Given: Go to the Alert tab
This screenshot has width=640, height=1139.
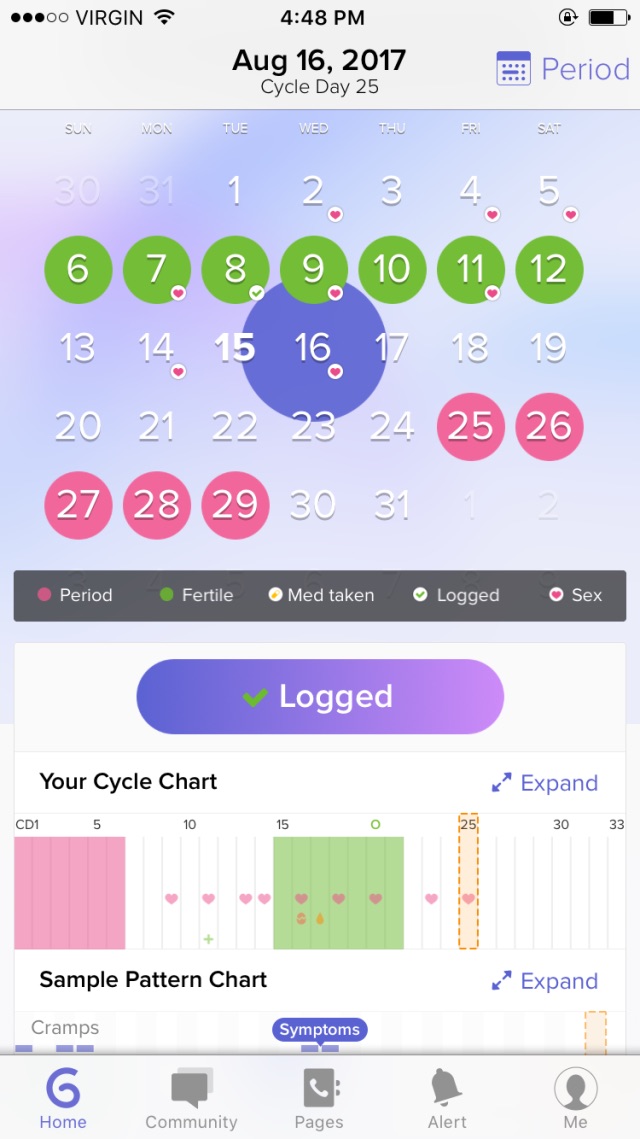Looking at the screenshot, I should pos(447,1098).
